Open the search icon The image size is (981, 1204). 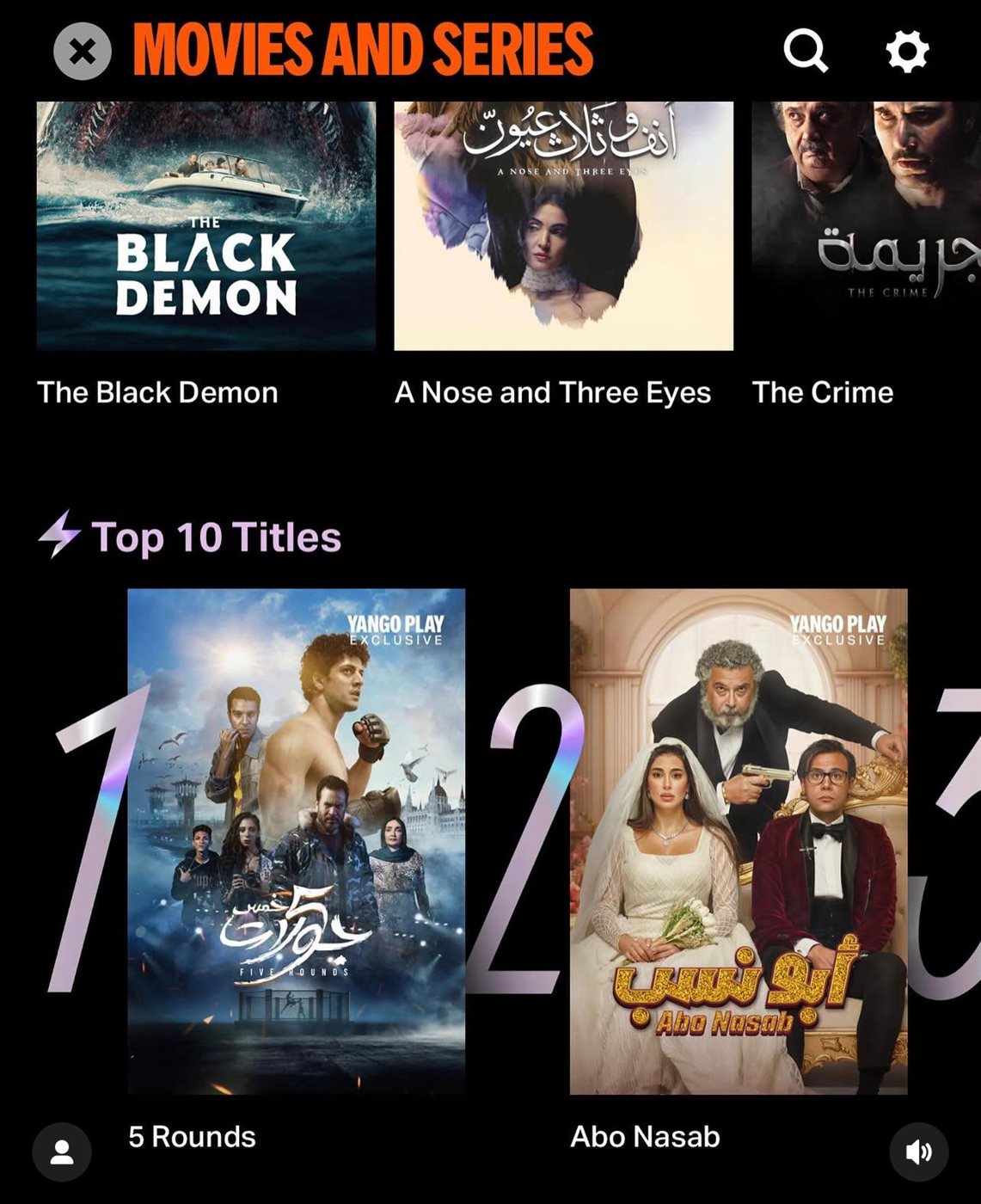point(806,52)
